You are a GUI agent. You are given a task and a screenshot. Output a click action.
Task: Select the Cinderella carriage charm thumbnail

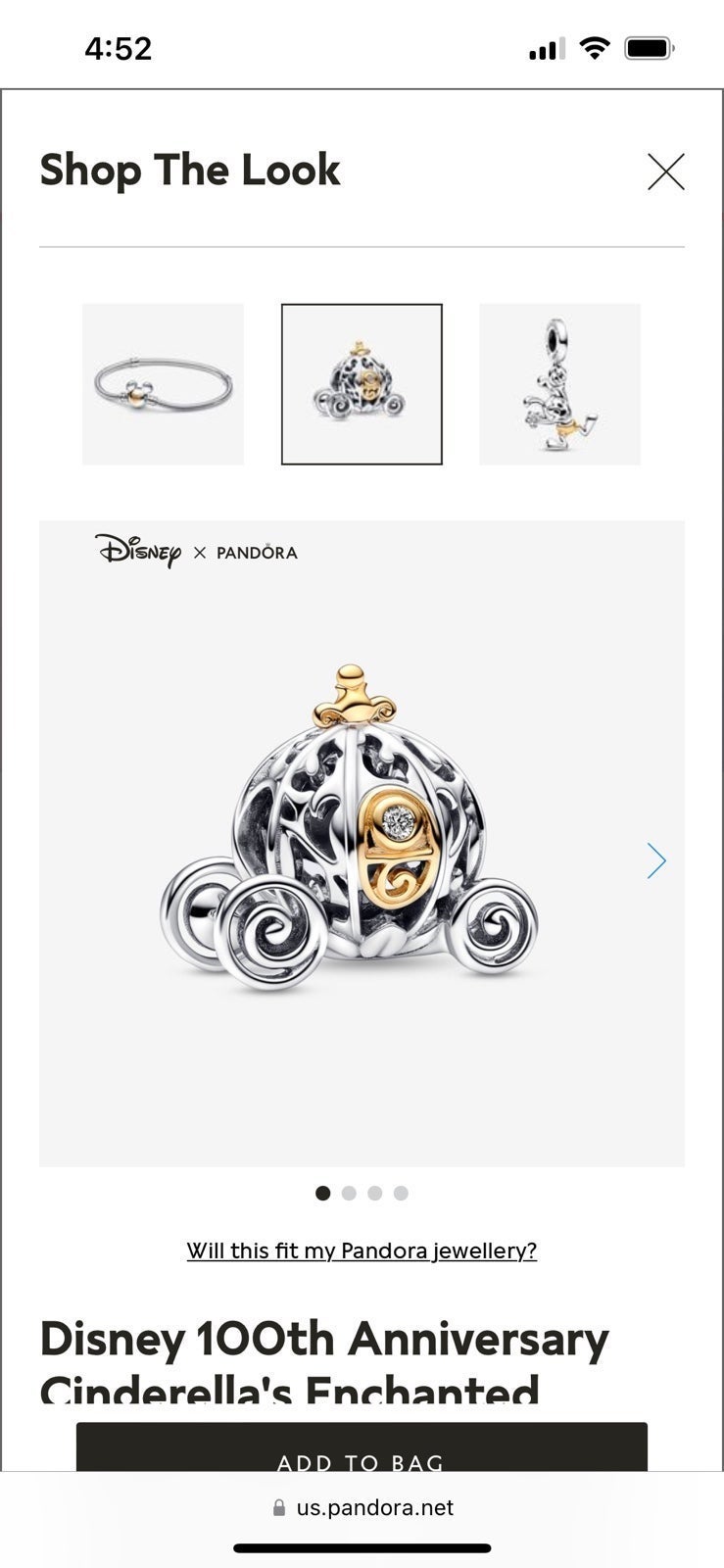(x=362, y=384)
